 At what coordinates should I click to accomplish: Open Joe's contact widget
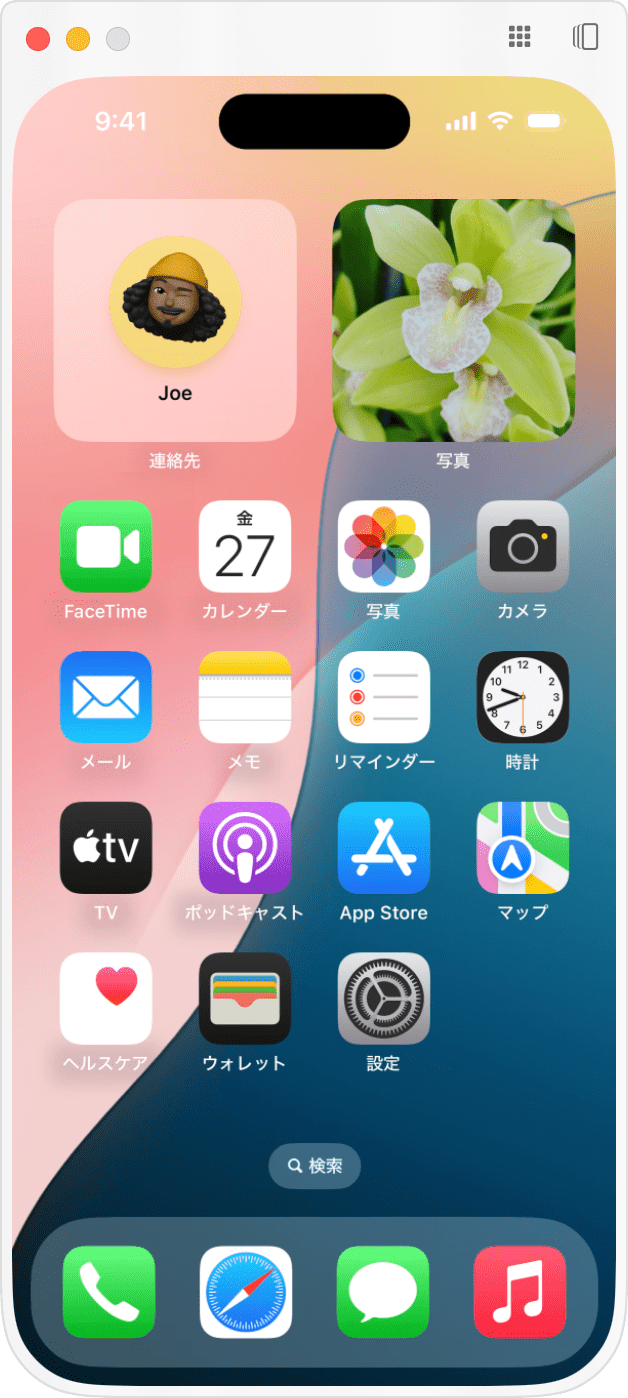click(175, 320)
